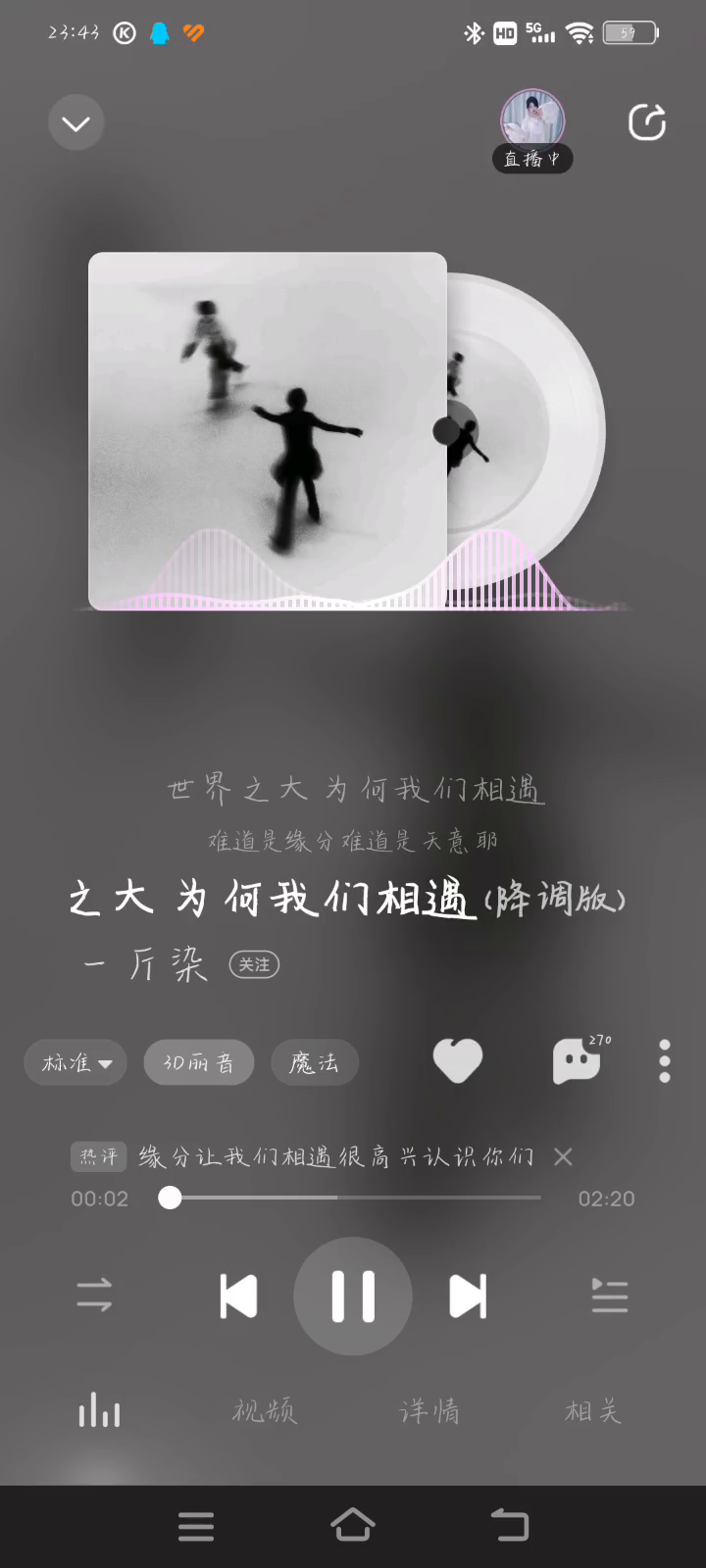Share this song
Screen dimensions: 706x1568
coord(646,122)
